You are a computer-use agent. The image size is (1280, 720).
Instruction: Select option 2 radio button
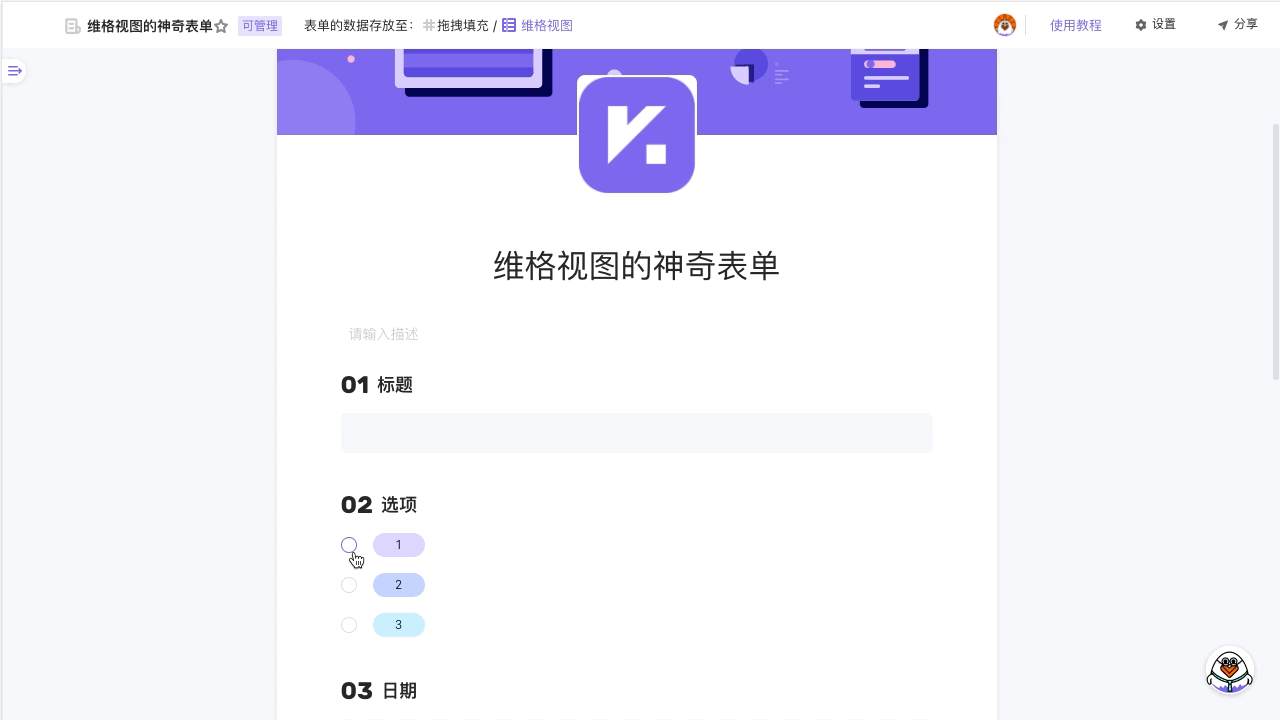coord(349,585)
